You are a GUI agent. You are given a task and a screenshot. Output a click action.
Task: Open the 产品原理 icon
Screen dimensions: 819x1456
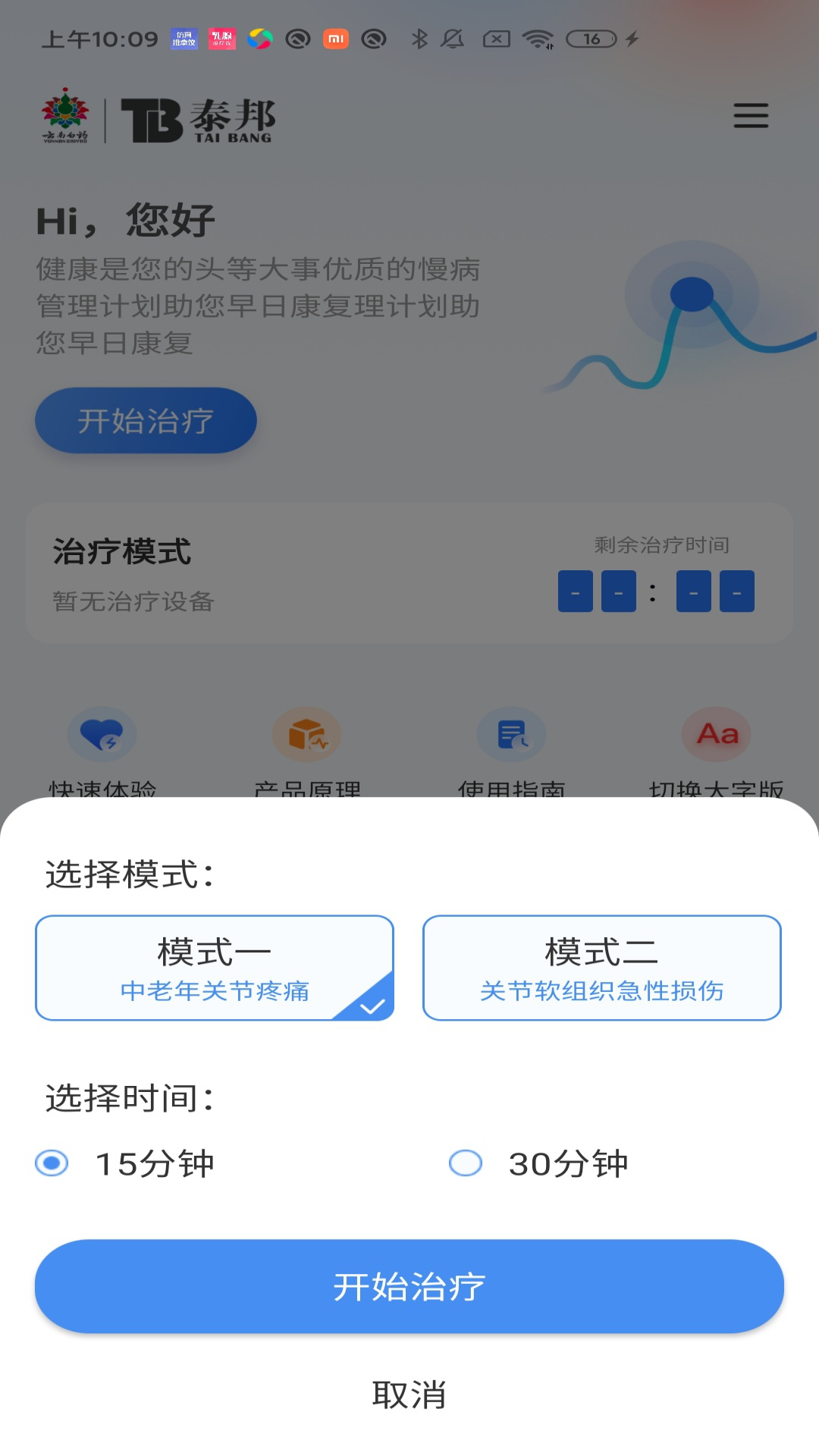pos(306,733)
